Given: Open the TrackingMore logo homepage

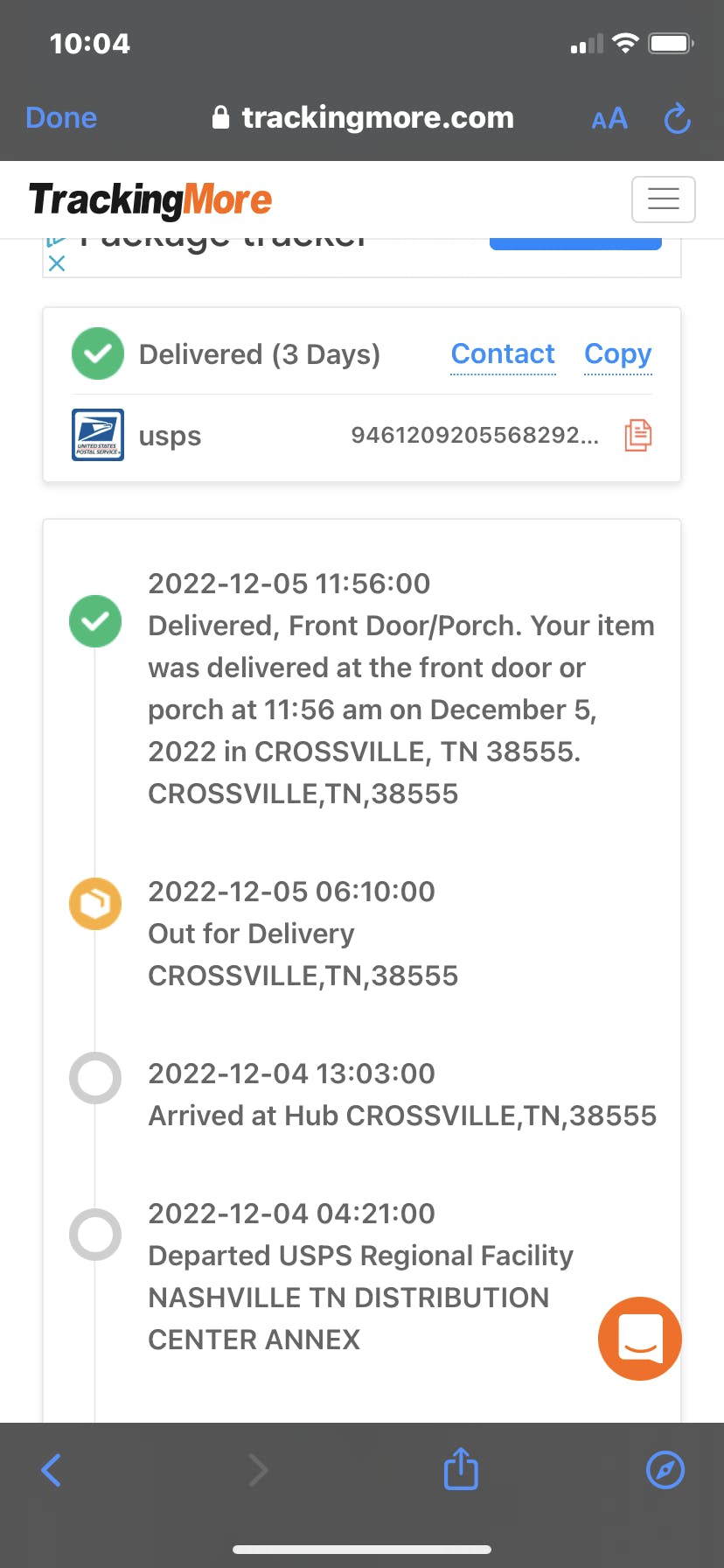Looking at the screenshot, I should pyautogui.click(x=150, y=199).
